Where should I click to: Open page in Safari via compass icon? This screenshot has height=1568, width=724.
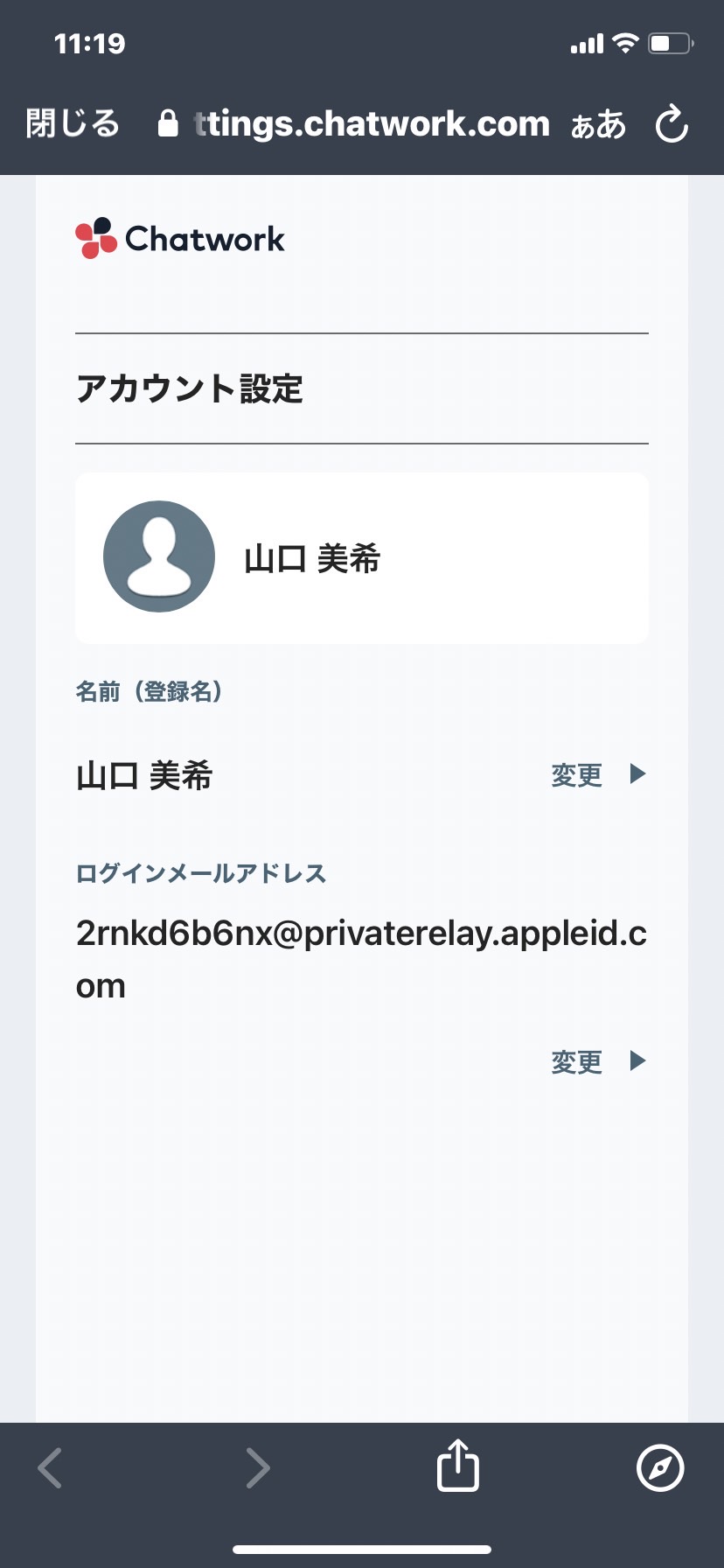coord(660,1467)
